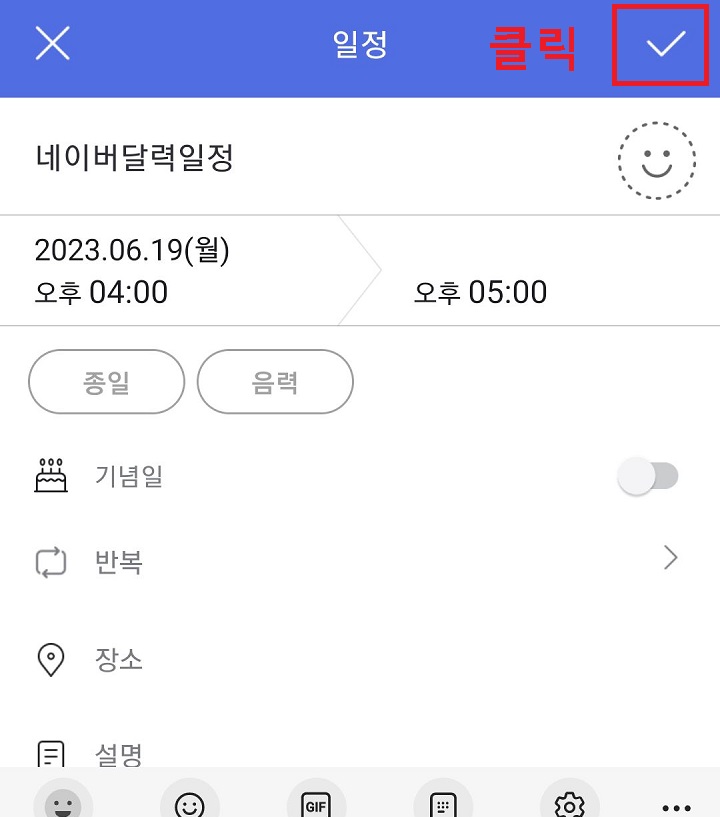This screenshot has width=720, height=817.
Task: Enable the 기념일 anniversary toggle
Action: click(x=649, y=475)
